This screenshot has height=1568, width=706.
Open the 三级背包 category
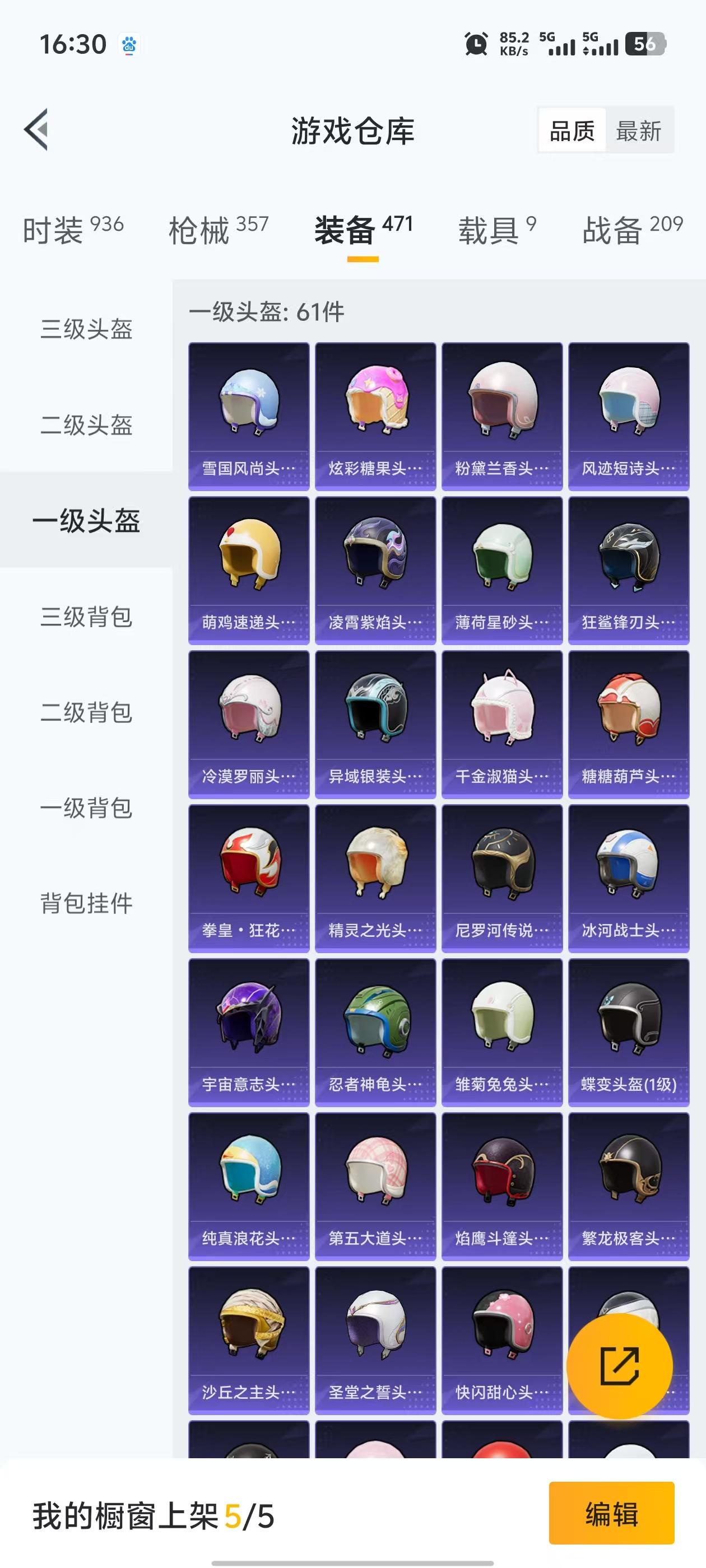(86, 618)
